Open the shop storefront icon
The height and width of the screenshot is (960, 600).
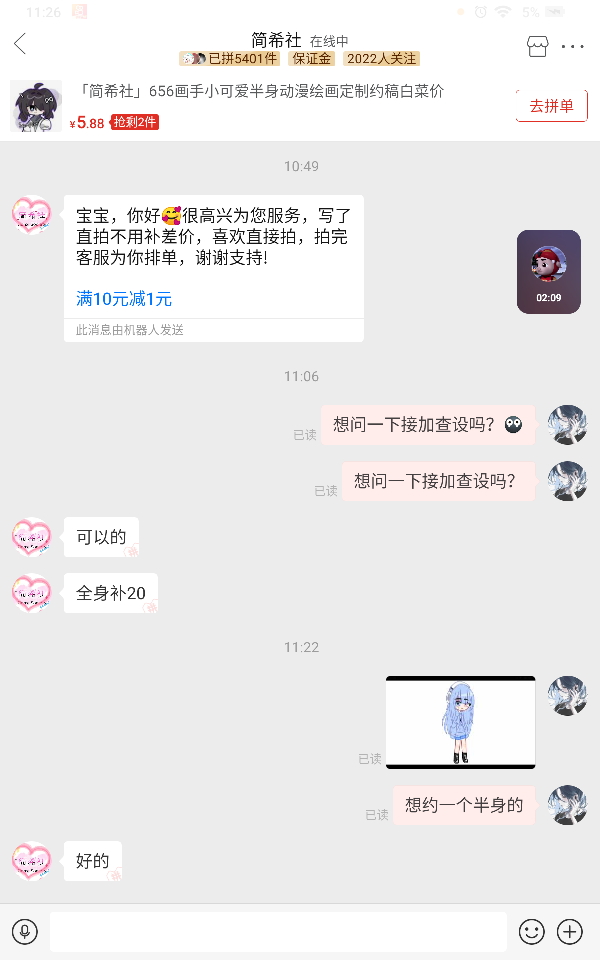pos(537,46)
